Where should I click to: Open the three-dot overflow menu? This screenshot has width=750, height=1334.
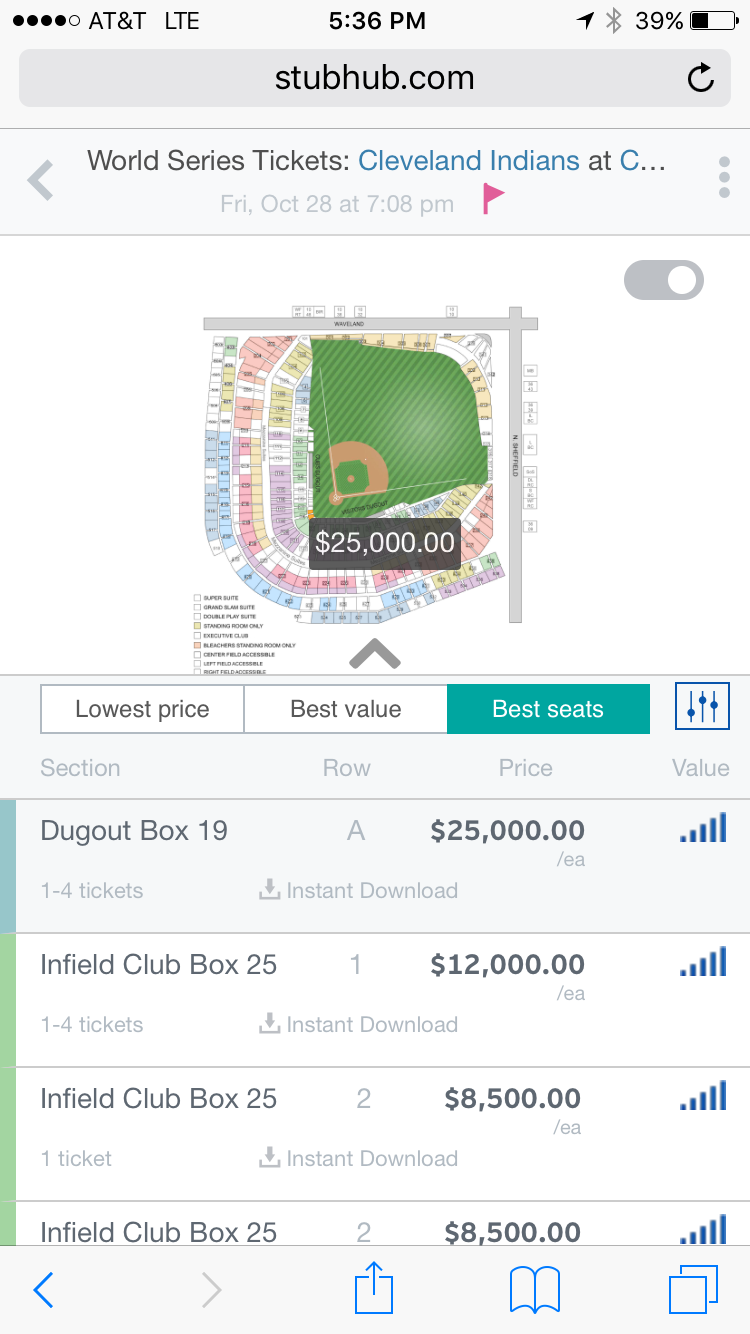pos(724,178)
